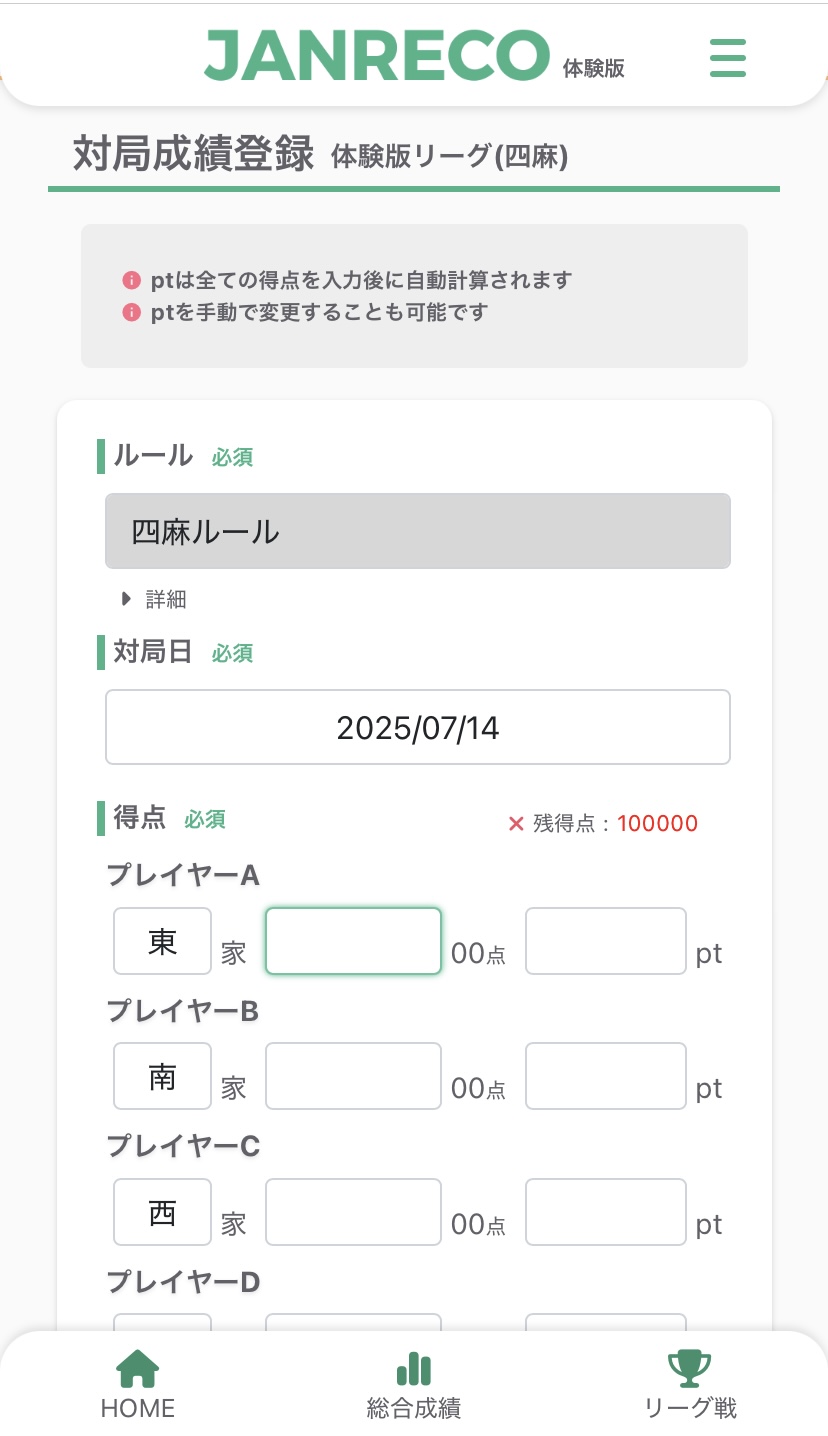The width and height of the screenshot is (828, 1436).
Task: Open プレイヤーC's 西 seat wind selector
Action: 162,1212
